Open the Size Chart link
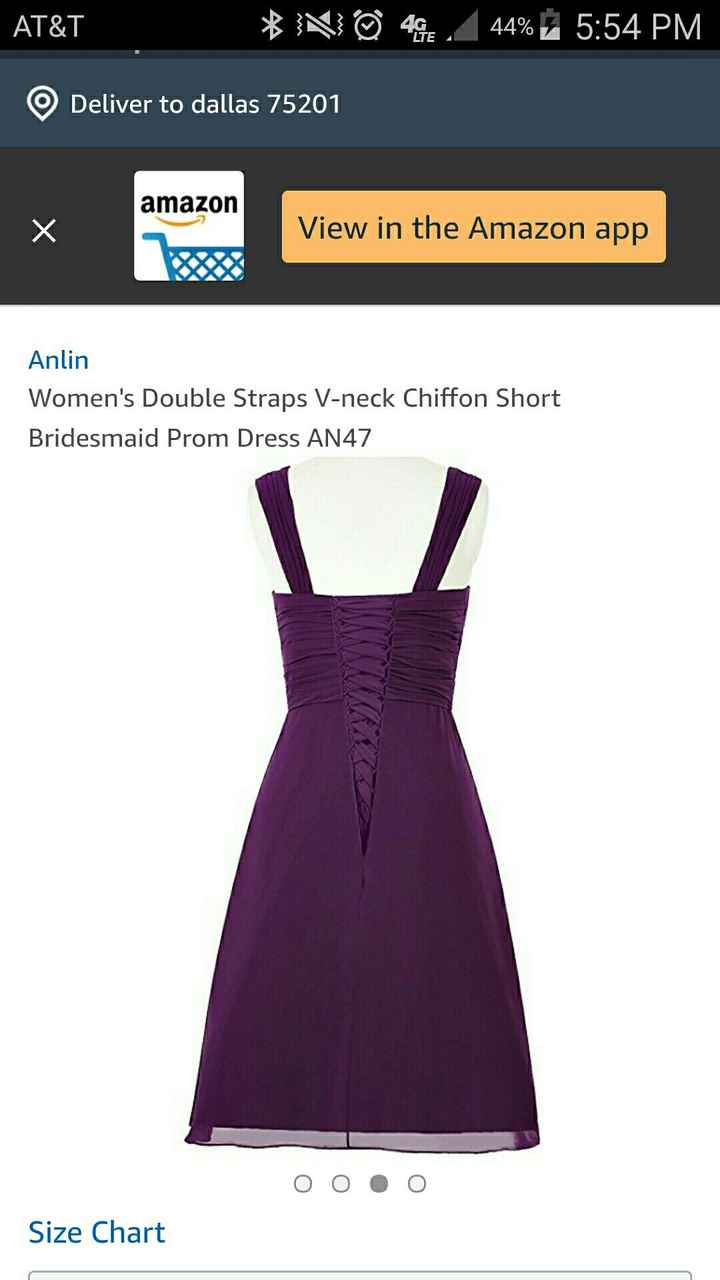This screenshot has height=1280, width=720. tap(96, 1232)
